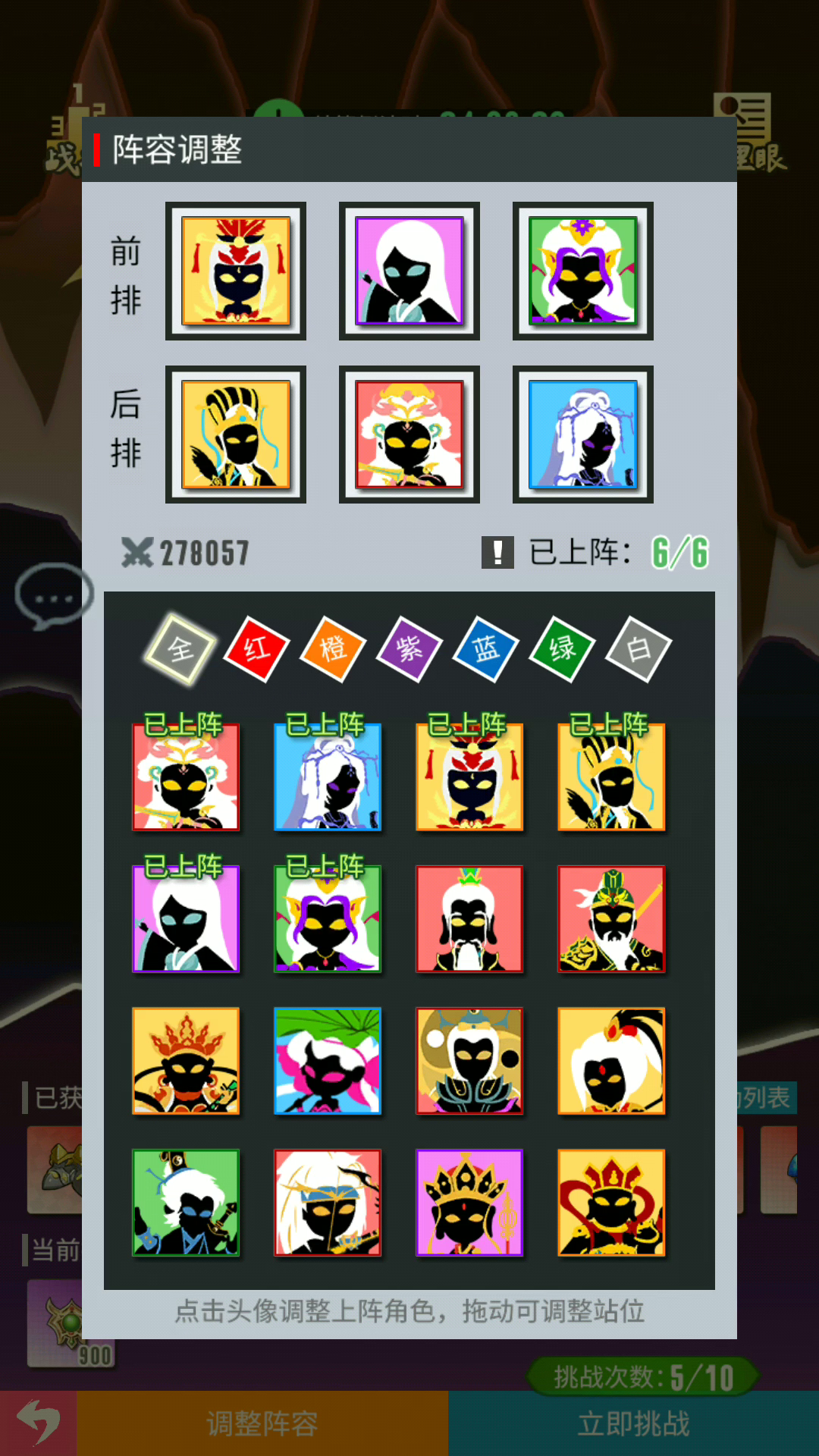
Task: Tap 立即挑战 to challenge now
Action: 634,1423
